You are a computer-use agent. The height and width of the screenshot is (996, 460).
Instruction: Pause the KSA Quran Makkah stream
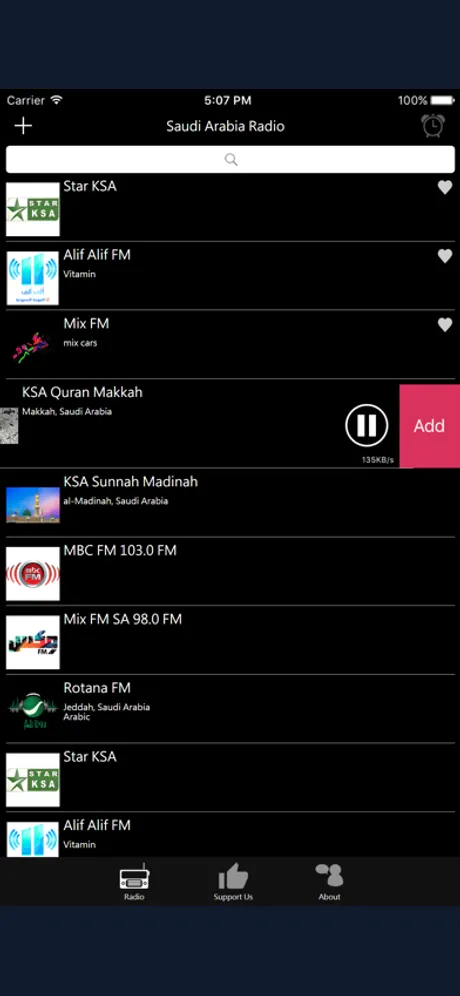(367, 426)
